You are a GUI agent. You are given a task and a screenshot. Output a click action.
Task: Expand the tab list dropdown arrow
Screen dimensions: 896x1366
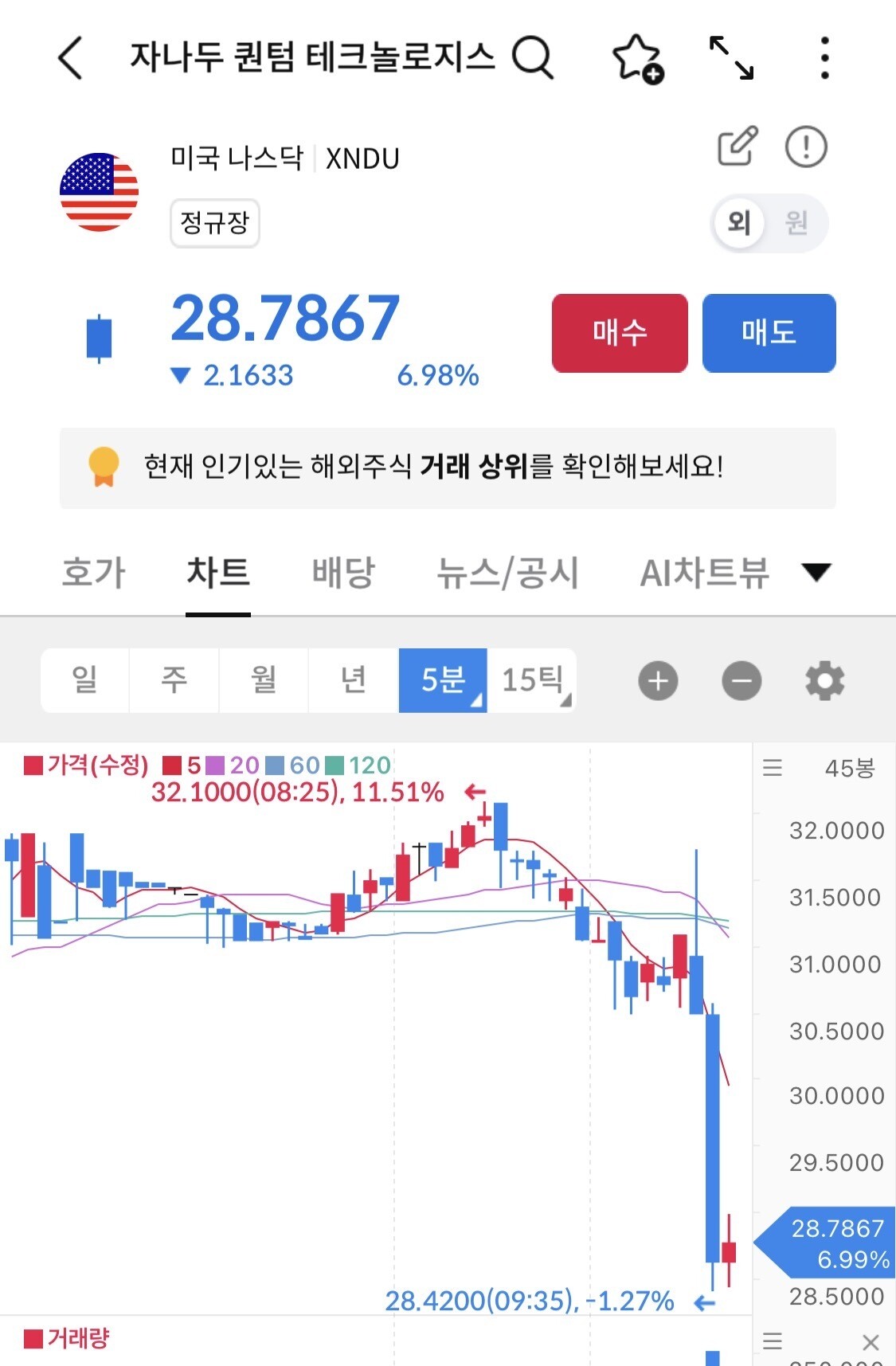816,572
